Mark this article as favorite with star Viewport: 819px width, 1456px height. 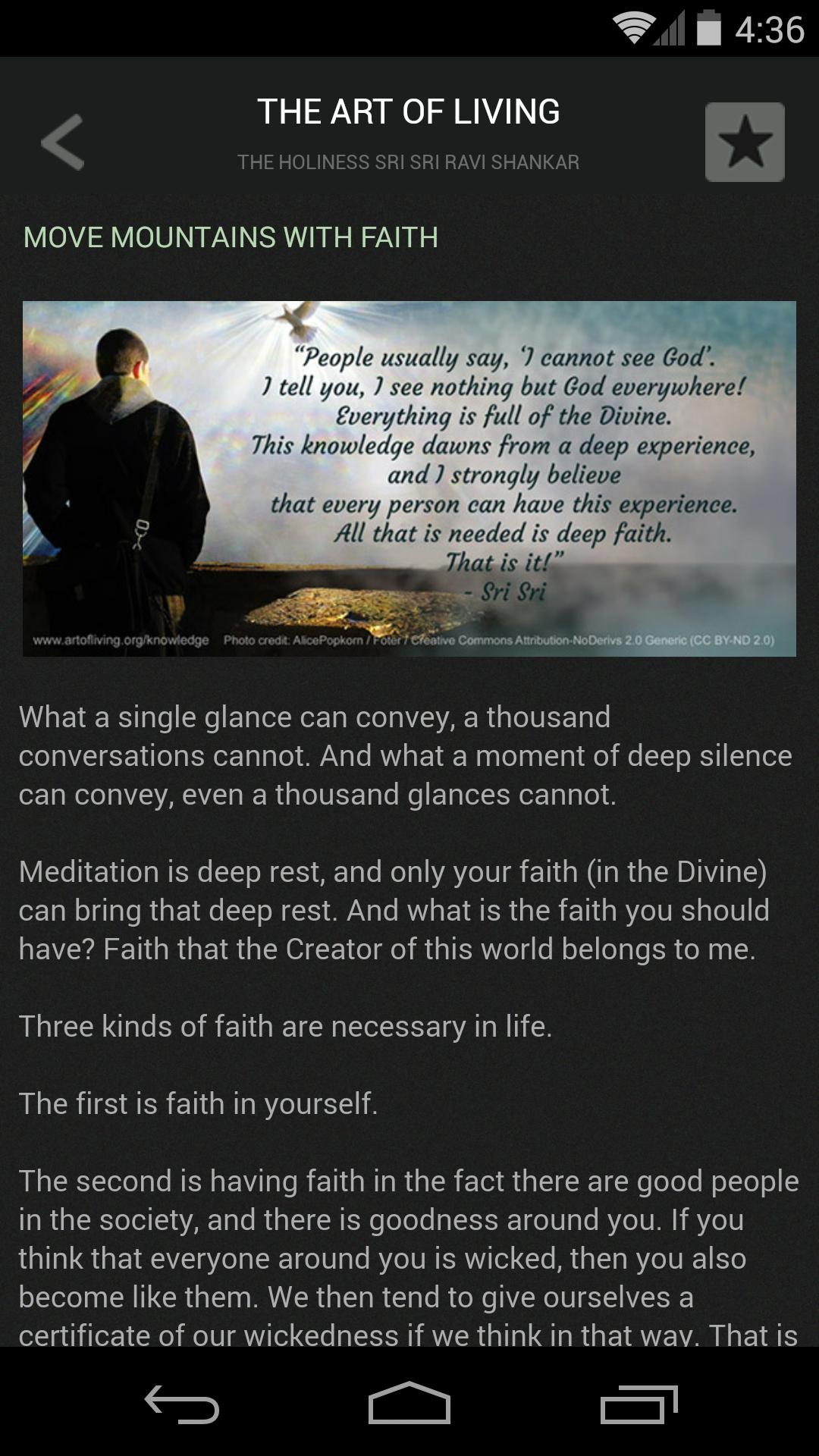pyautogui.click(x=745, y=142)
